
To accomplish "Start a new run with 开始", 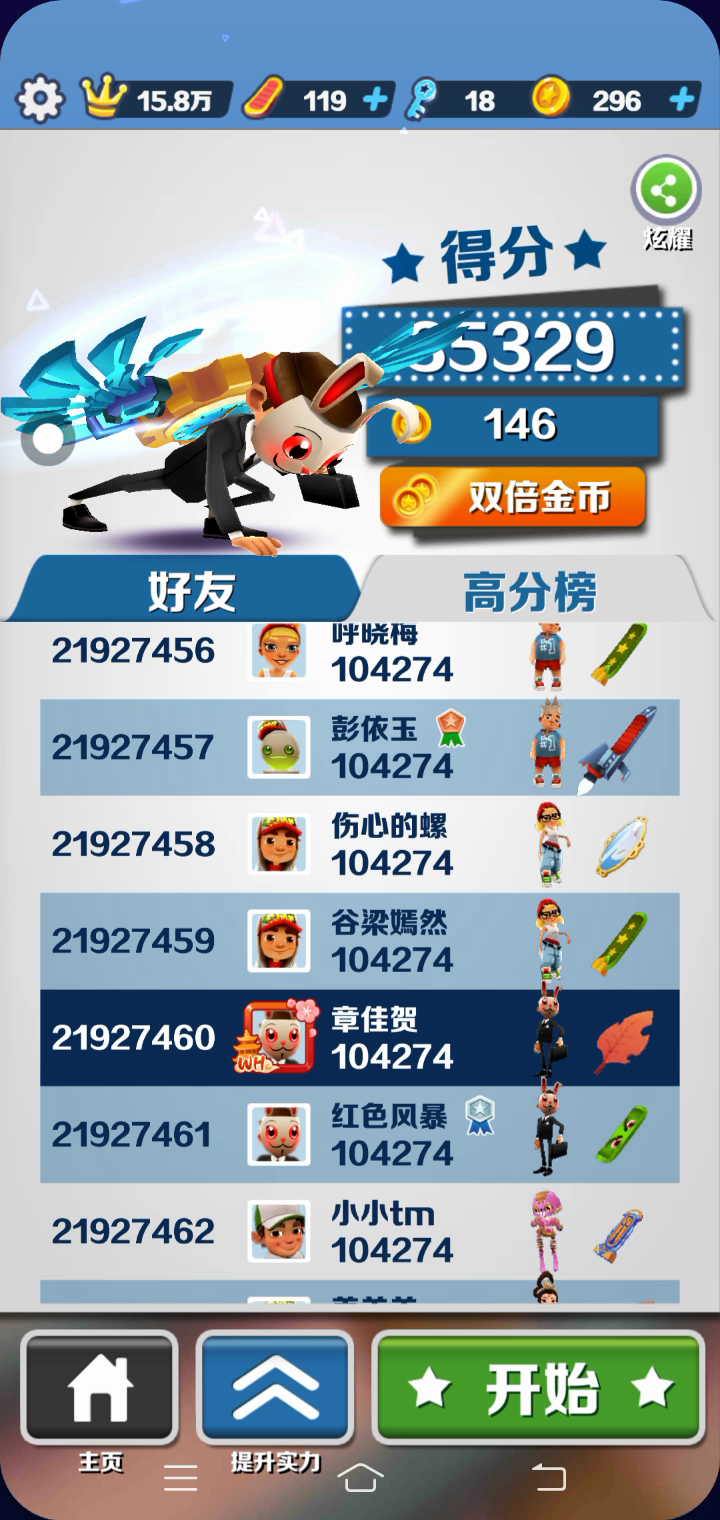I will click(x=539, y=1388).
